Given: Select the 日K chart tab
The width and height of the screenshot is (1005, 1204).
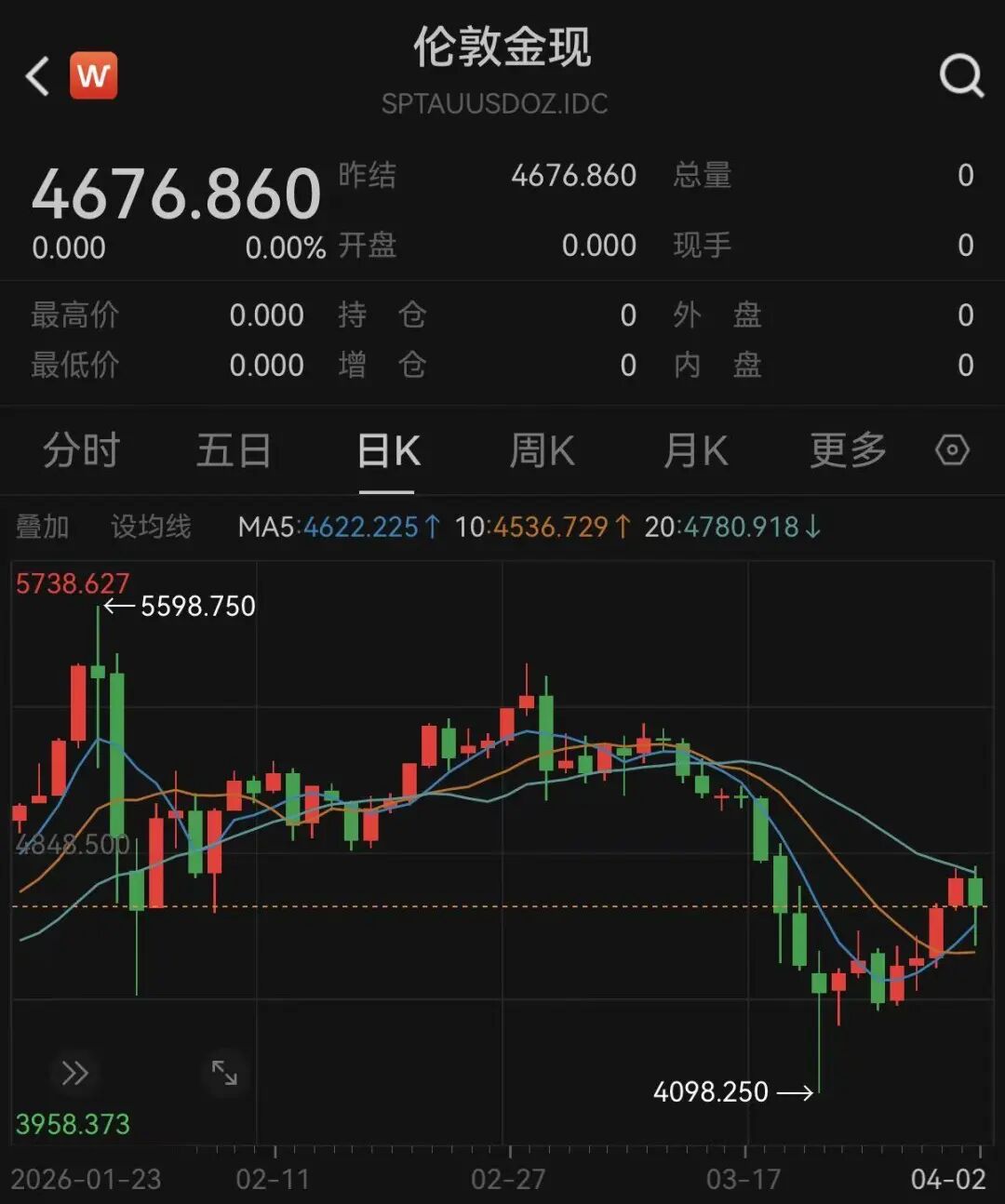Looking at the screenshot, I should [x=388, y=451].
